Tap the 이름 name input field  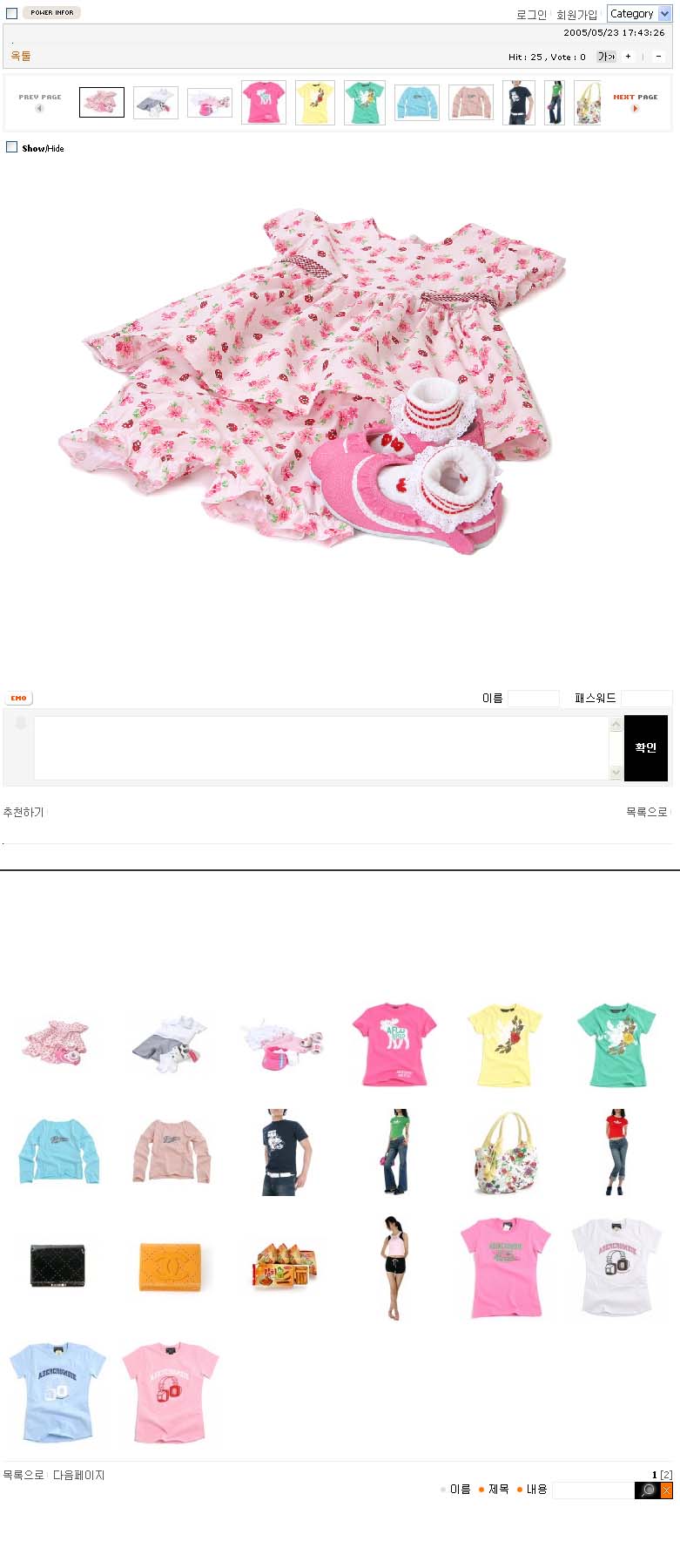(x=533, y=698)
